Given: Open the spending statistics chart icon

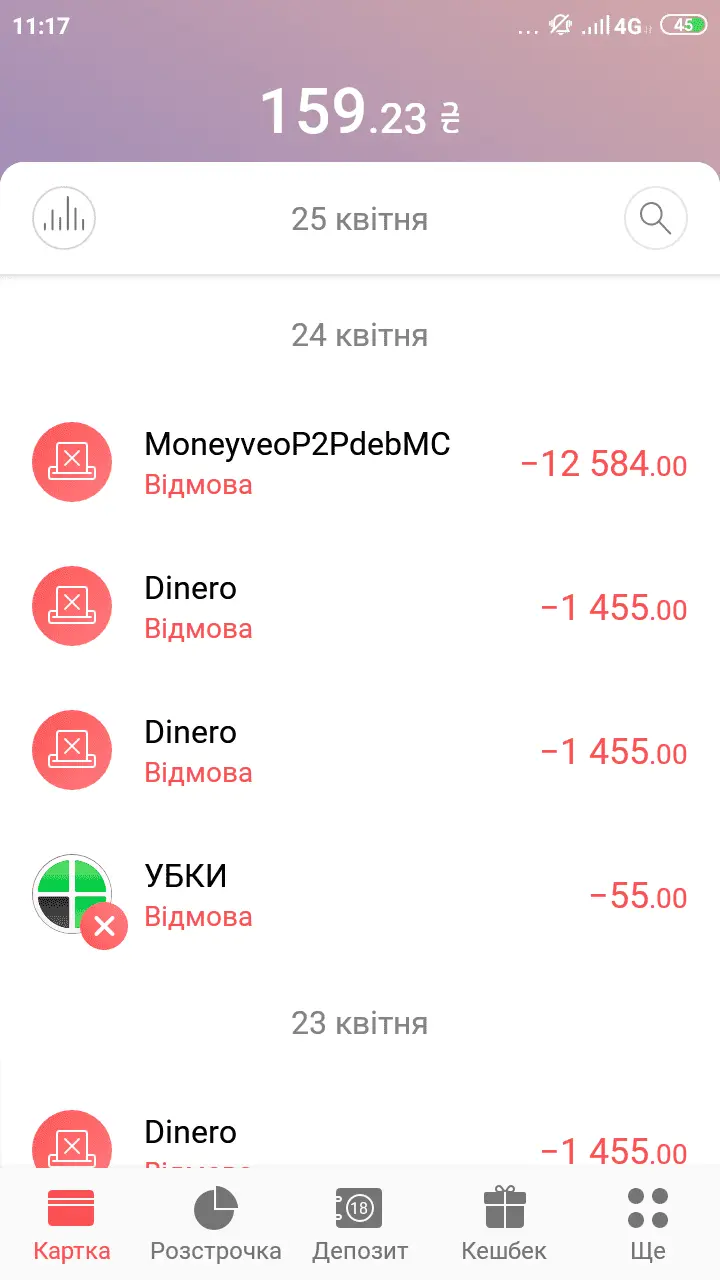Looking at the screenshot, I should coord(63,217).
